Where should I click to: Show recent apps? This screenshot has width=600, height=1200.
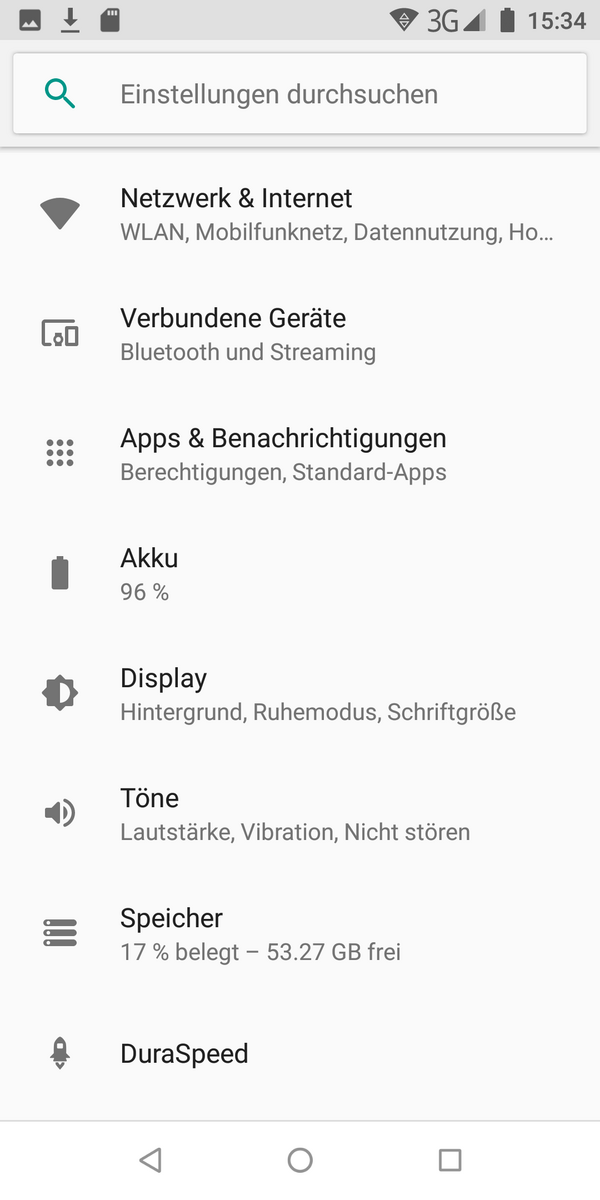tap(450, 1160)
